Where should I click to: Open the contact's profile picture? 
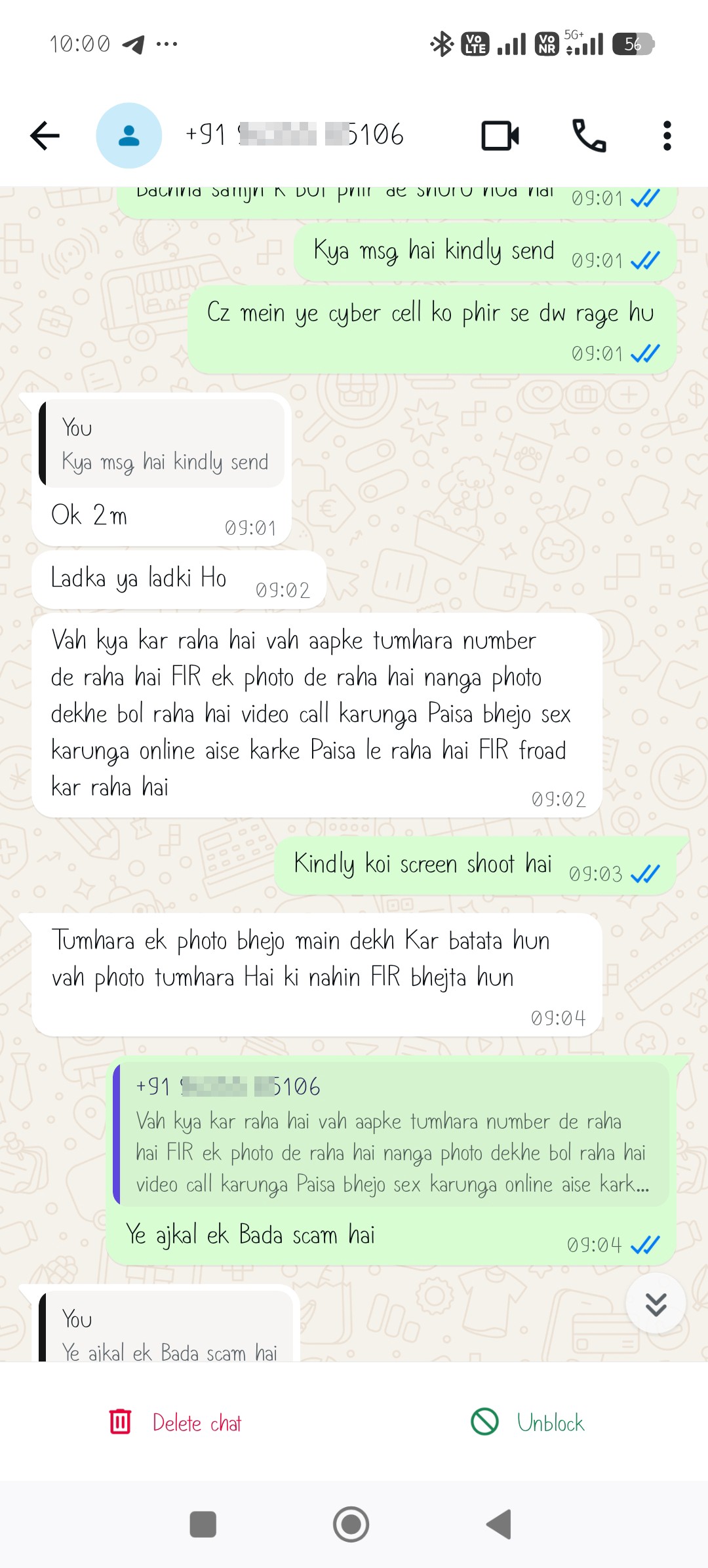[129, 136]
